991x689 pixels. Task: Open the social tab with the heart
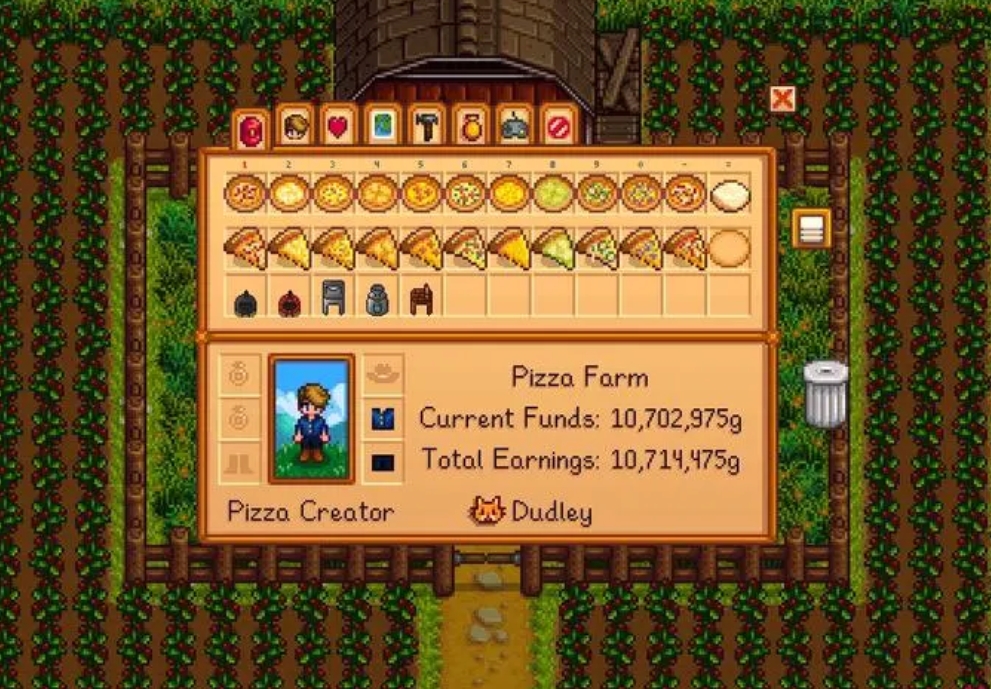(x=340, y=127)
